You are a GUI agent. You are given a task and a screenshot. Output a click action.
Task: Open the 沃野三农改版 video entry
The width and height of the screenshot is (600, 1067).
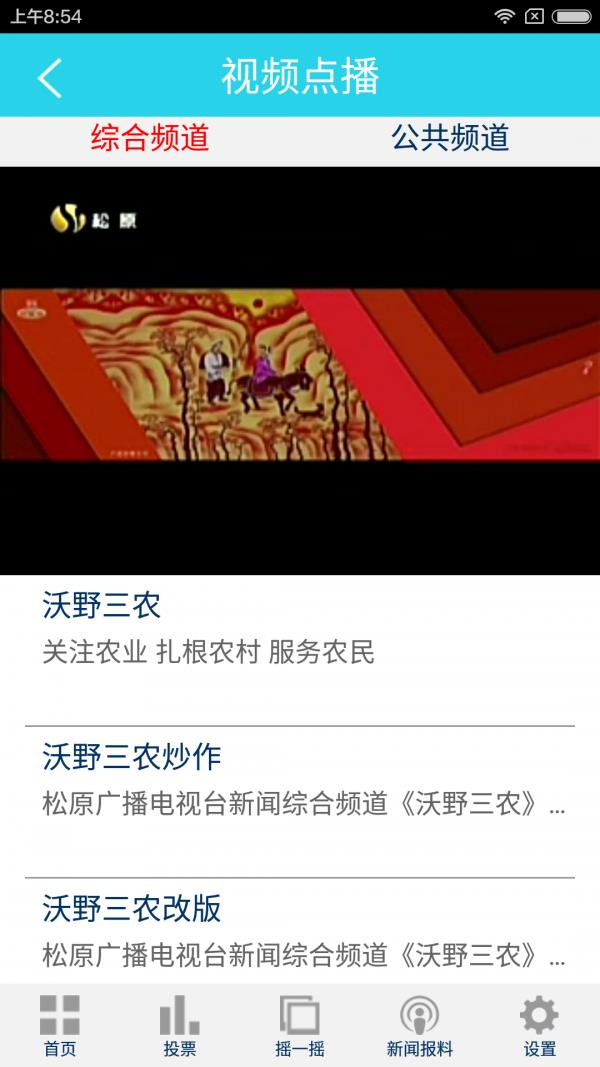point(300,932)
